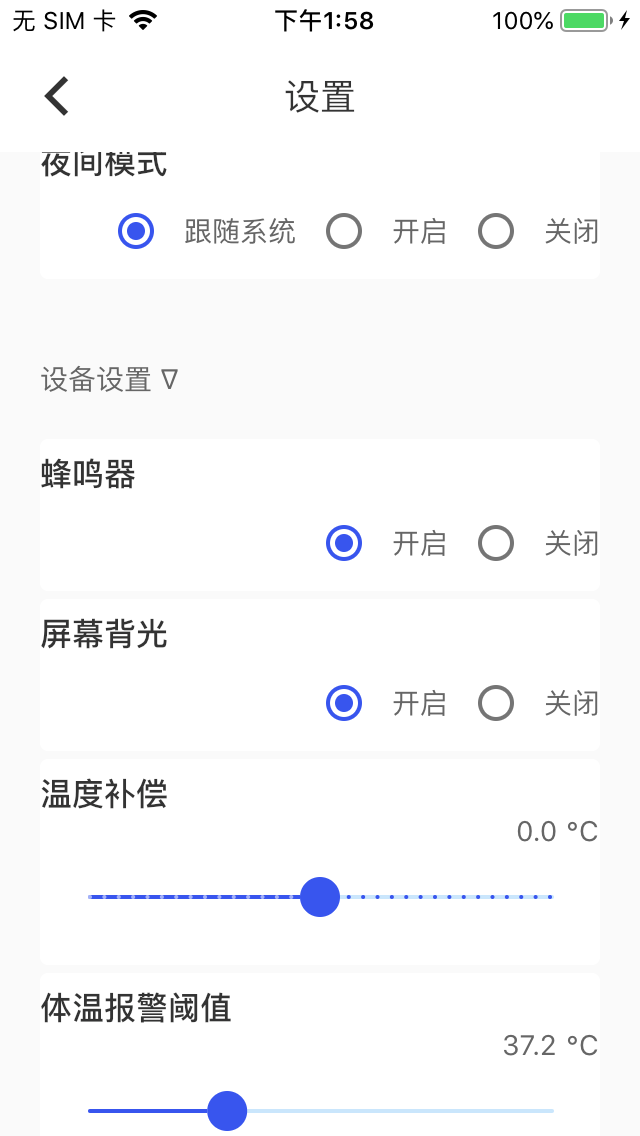Collapse the 设备设置 section
640x1136 pixels.
(x=110, y=380)
